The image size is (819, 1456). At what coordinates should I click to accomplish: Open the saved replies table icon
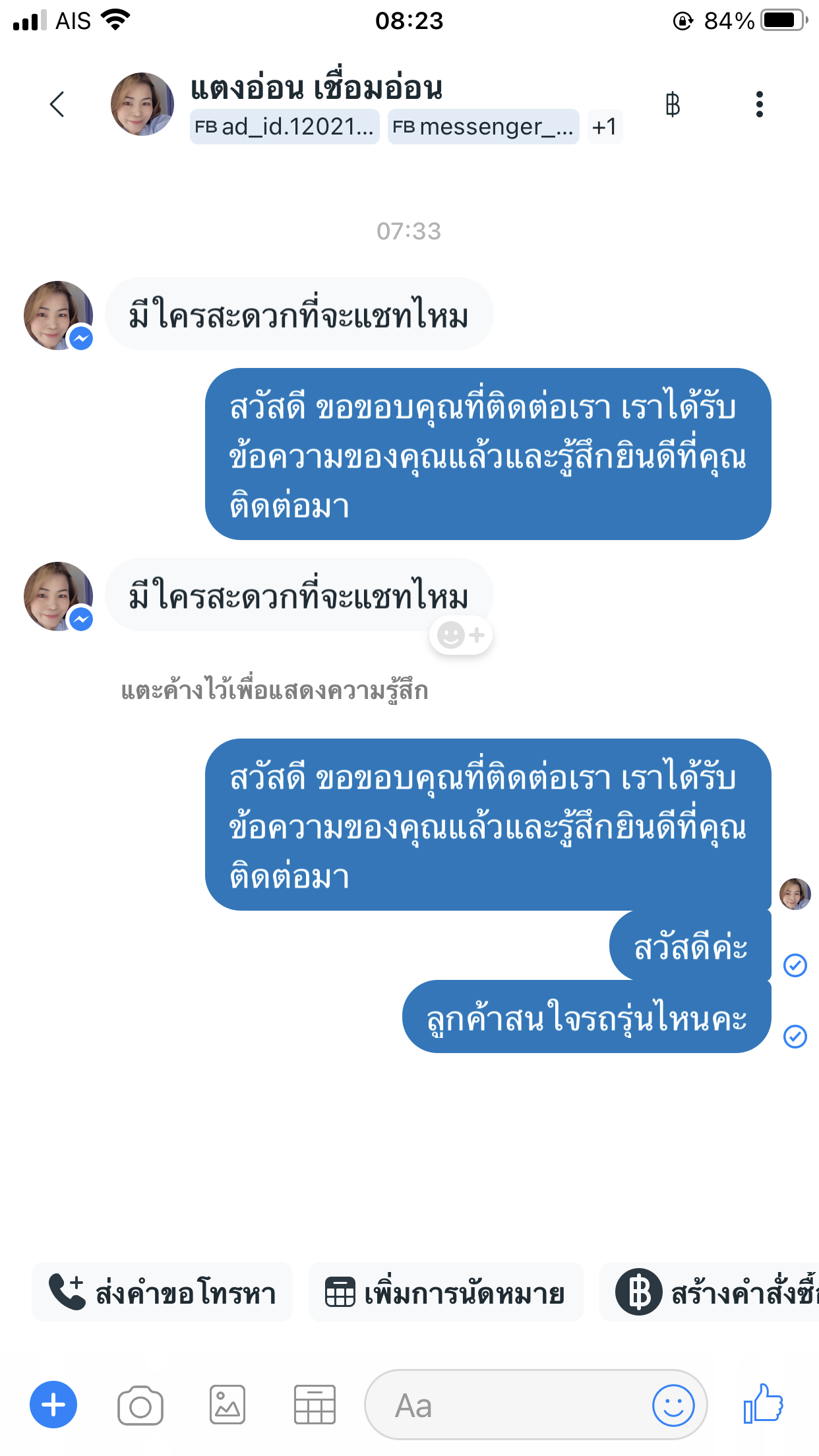click(x=315, y=1405)
